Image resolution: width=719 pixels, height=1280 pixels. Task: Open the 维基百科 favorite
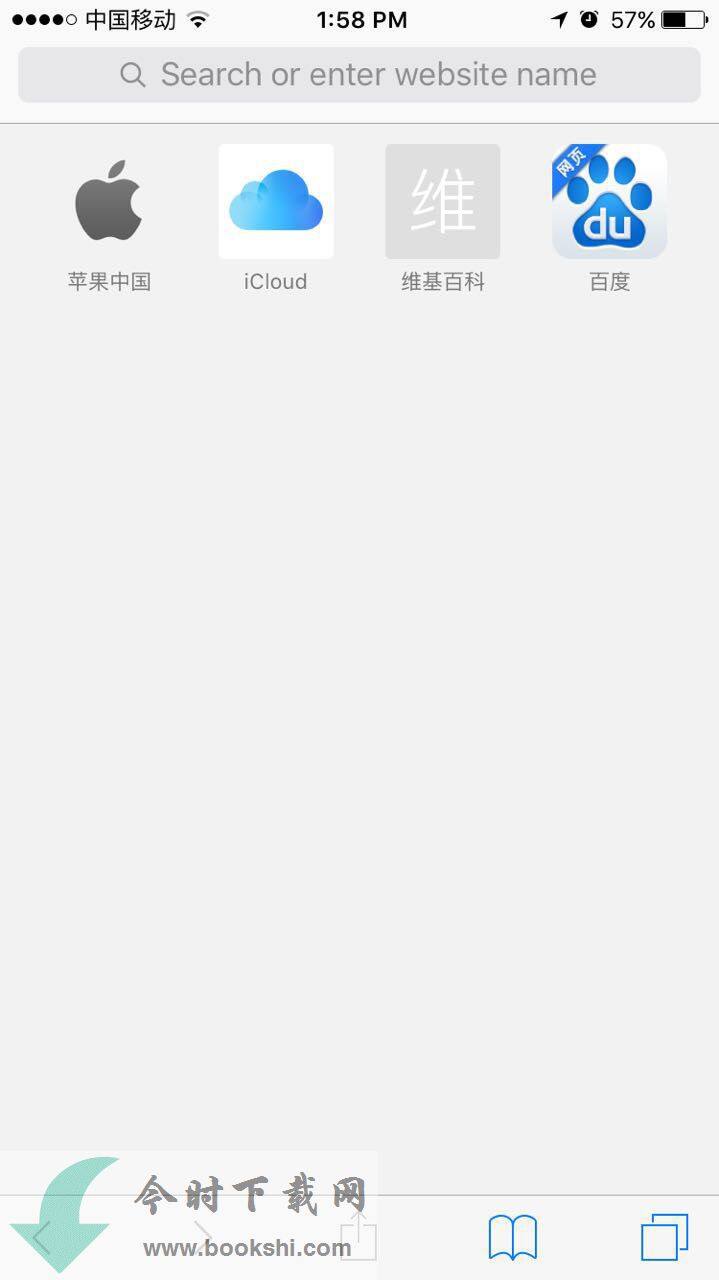(443, 203)
